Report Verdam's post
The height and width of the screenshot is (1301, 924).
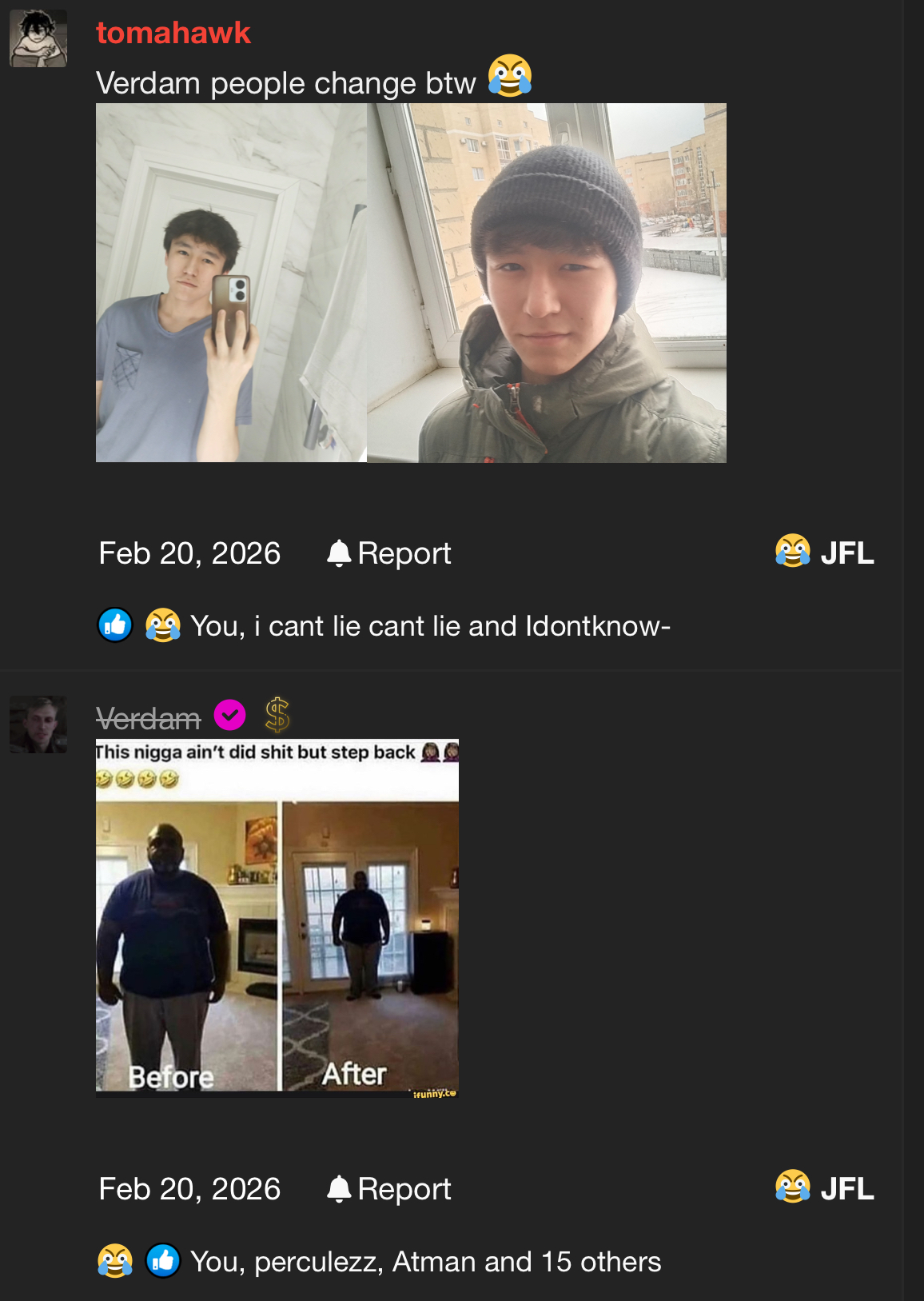(x=389, y=1189)
